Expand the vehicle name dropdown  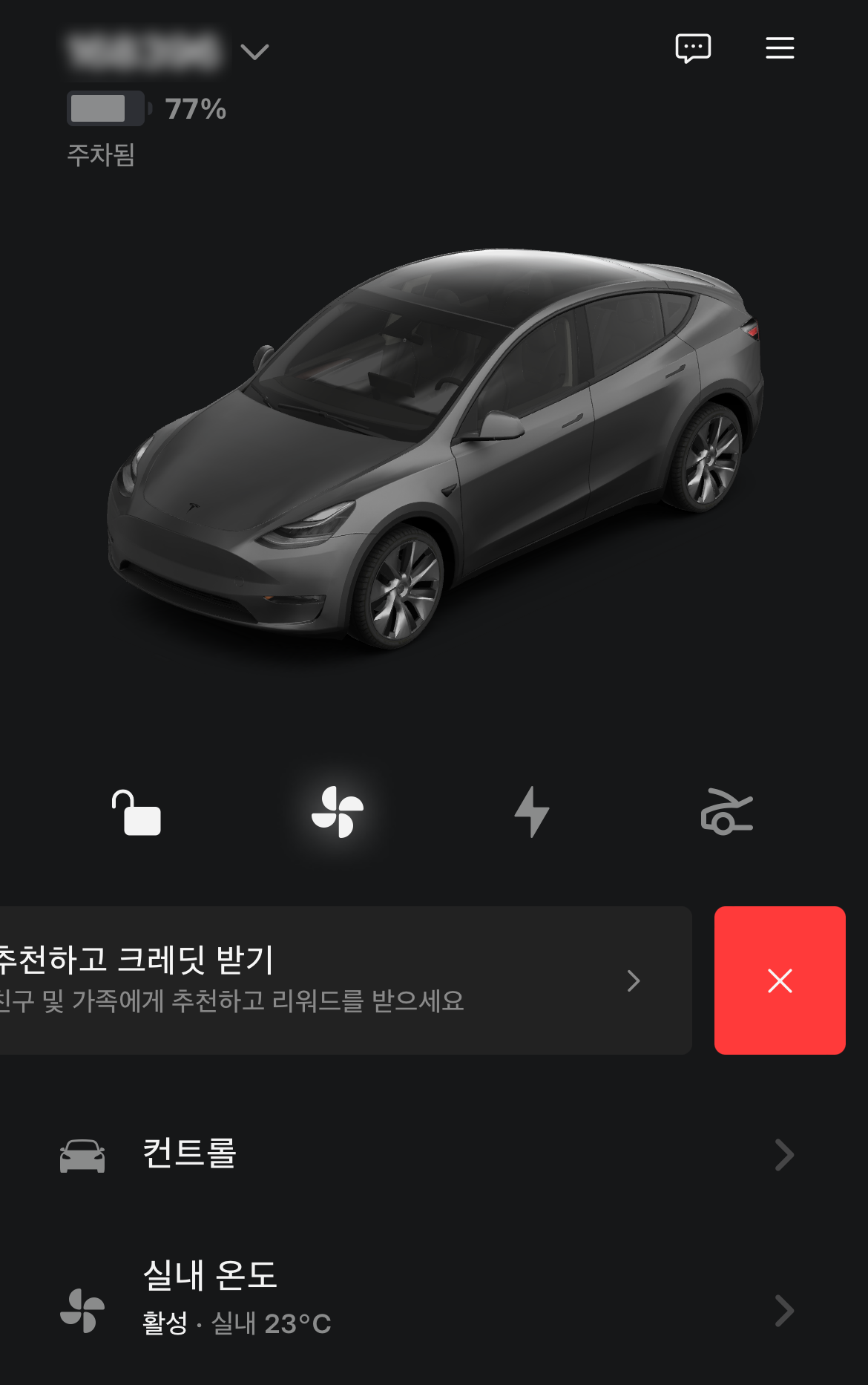[254, 52]
